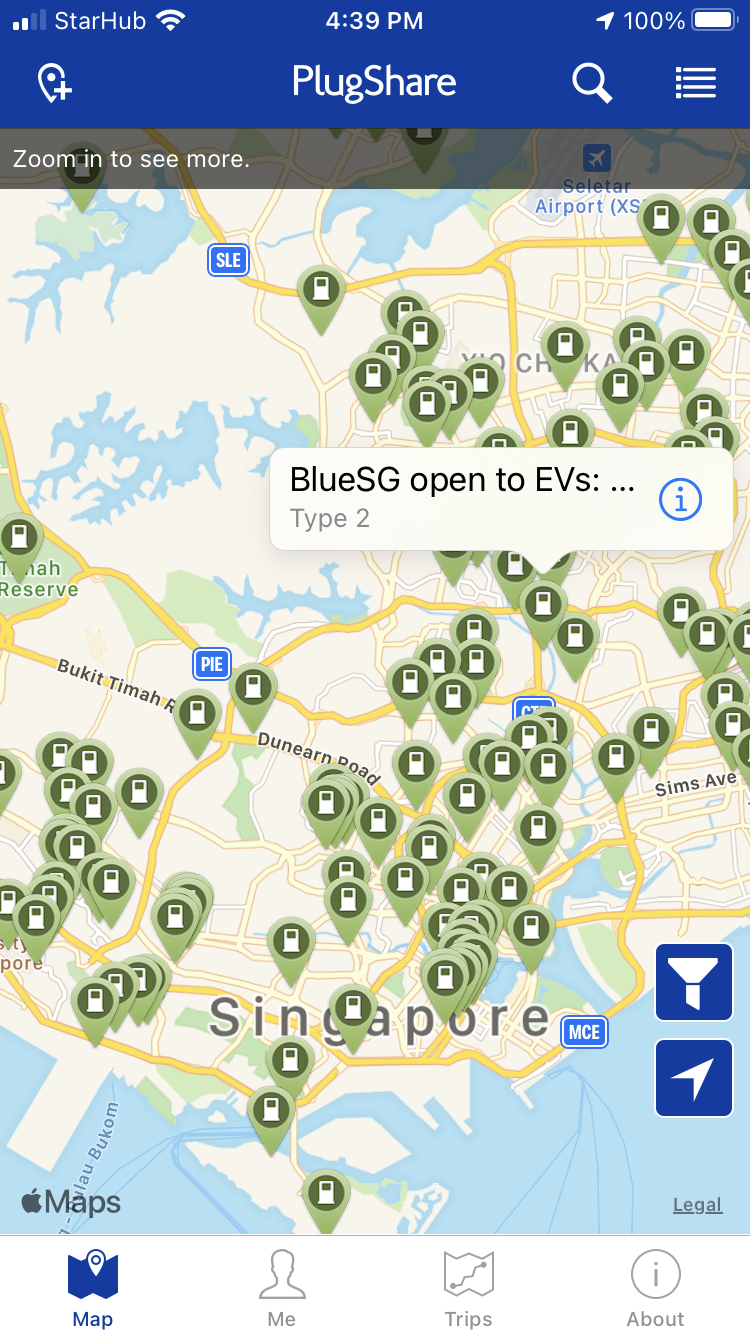Image resolution: width=750 pixels, height=1334 pixels.
Task: Open the map filter options
Action: tap(694, 982)
